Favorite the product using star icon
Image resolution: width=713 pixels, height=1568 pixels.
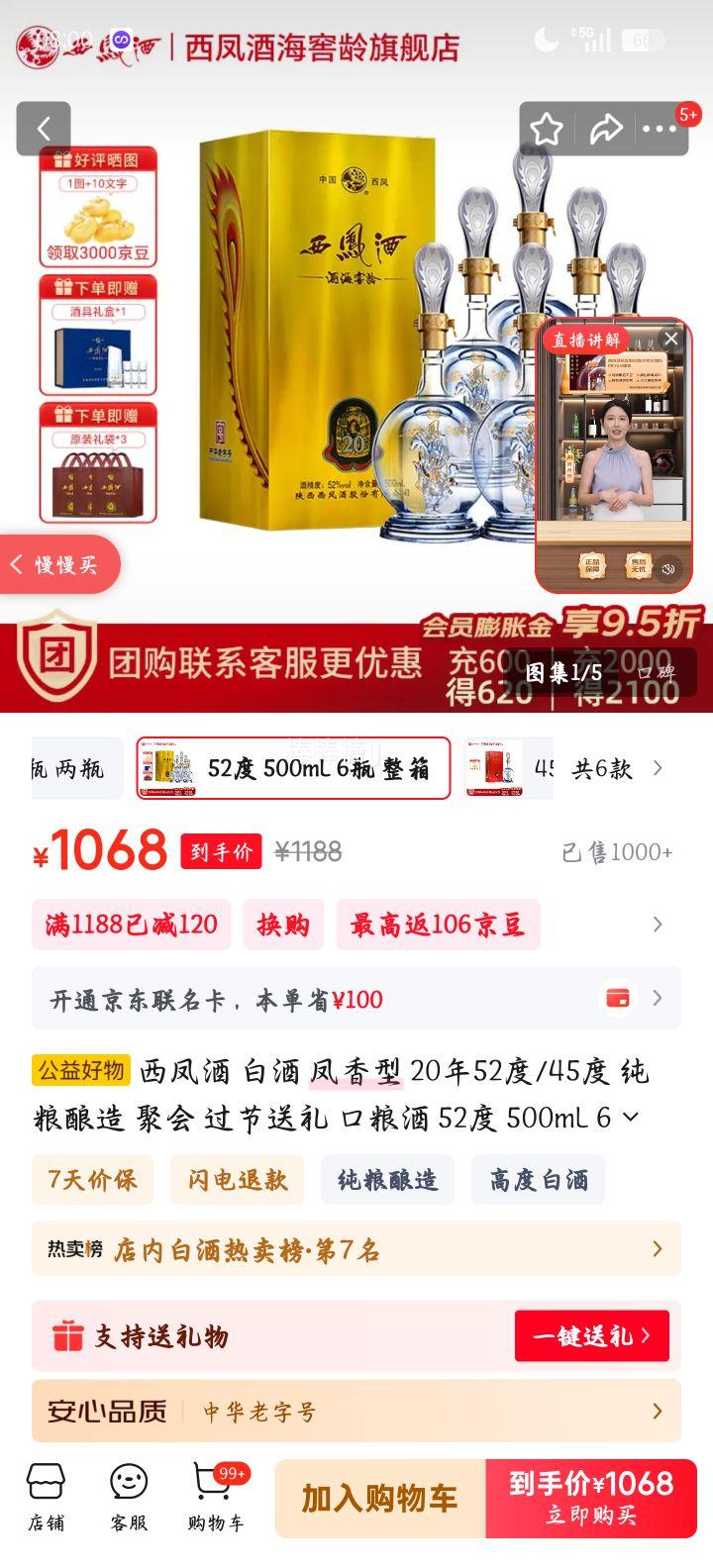coord(546,129)
